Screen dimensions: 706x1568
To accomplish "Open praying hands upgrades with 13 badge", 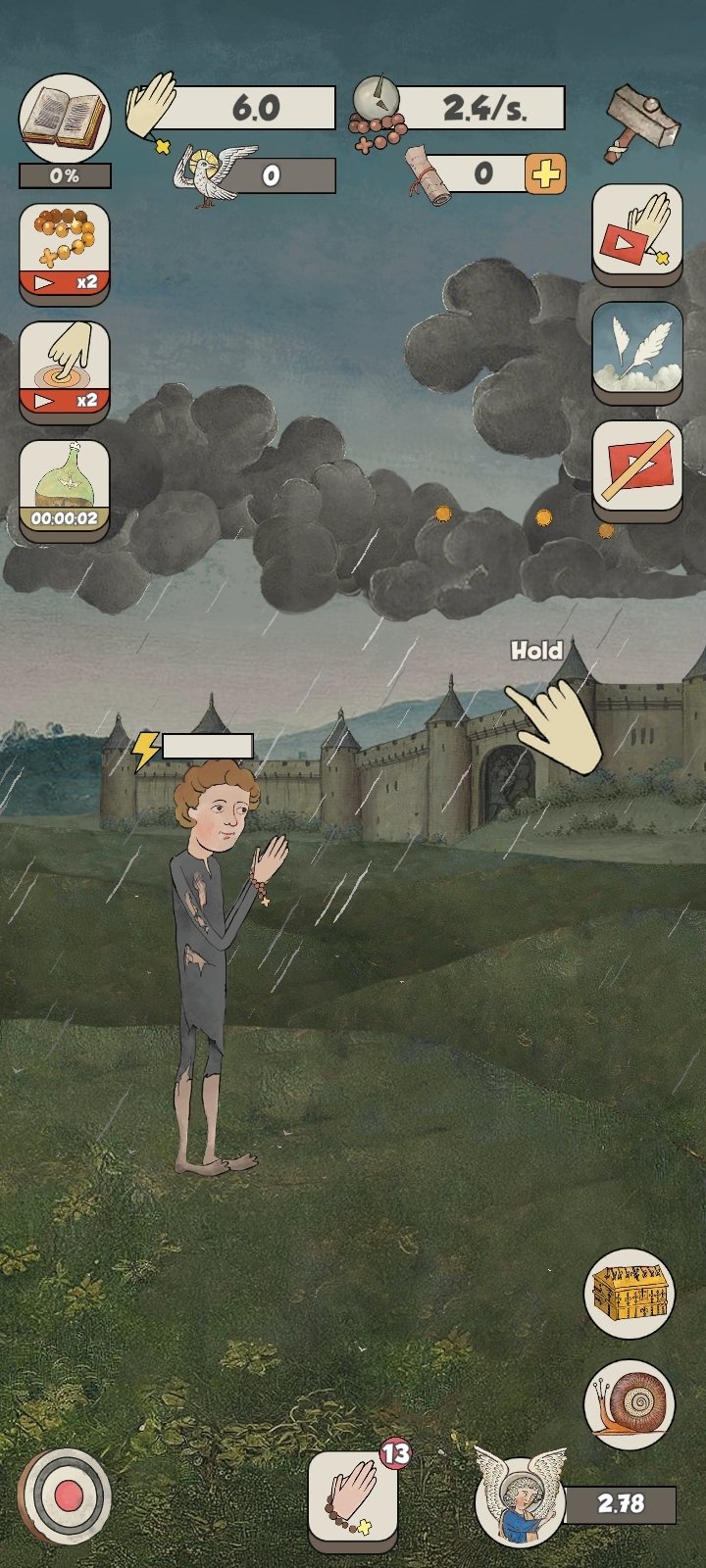I will (354, 1497).
